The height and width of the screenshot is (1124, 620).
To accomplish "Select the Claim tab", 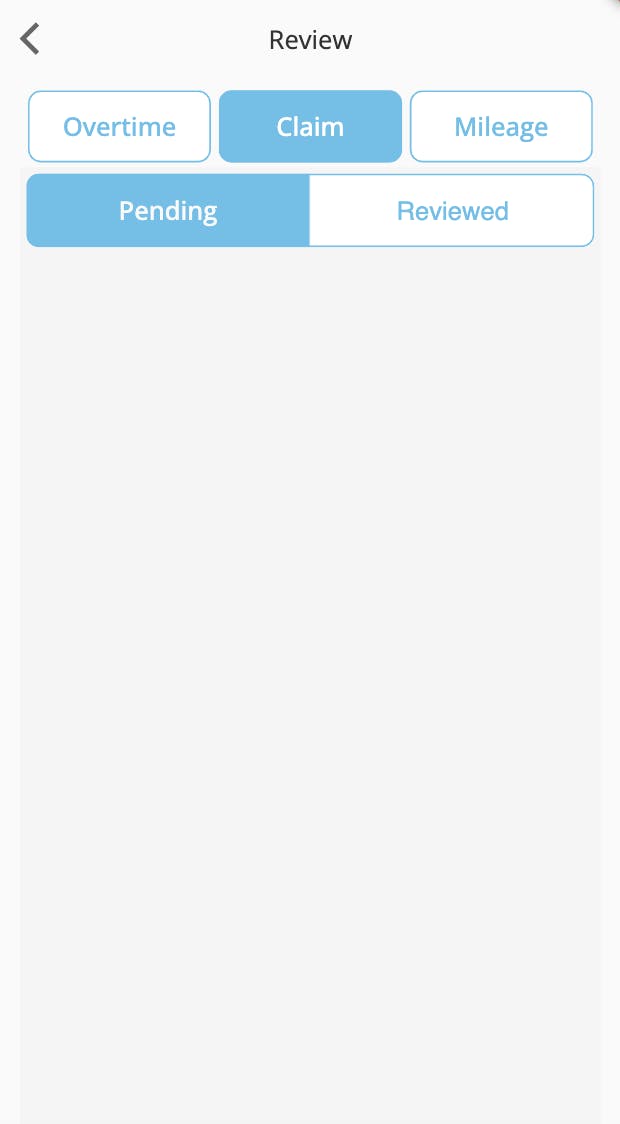I will (310, 127).
